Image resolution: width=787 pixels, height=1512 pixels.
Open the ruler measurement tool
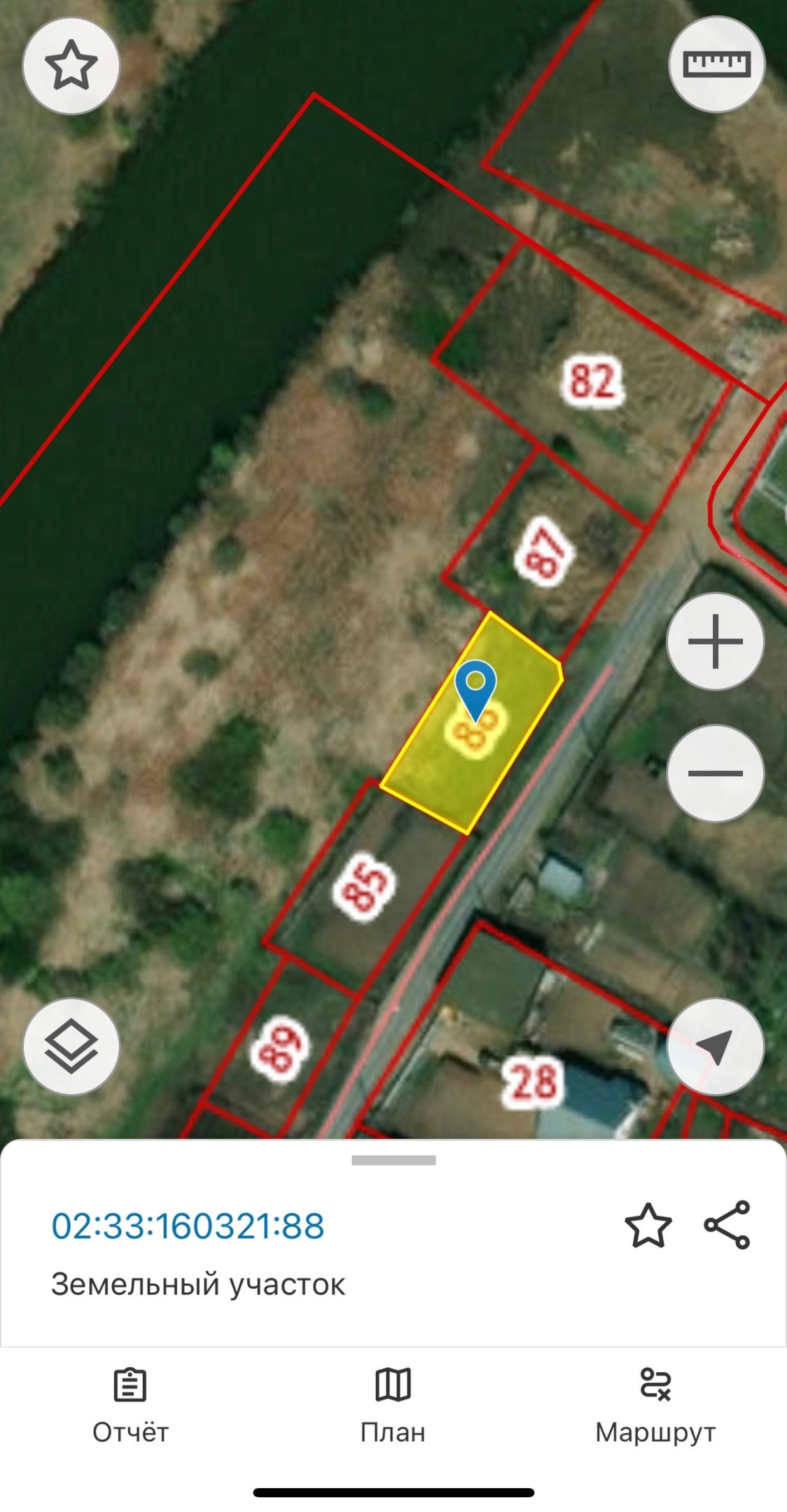click(x=716, y=64)
